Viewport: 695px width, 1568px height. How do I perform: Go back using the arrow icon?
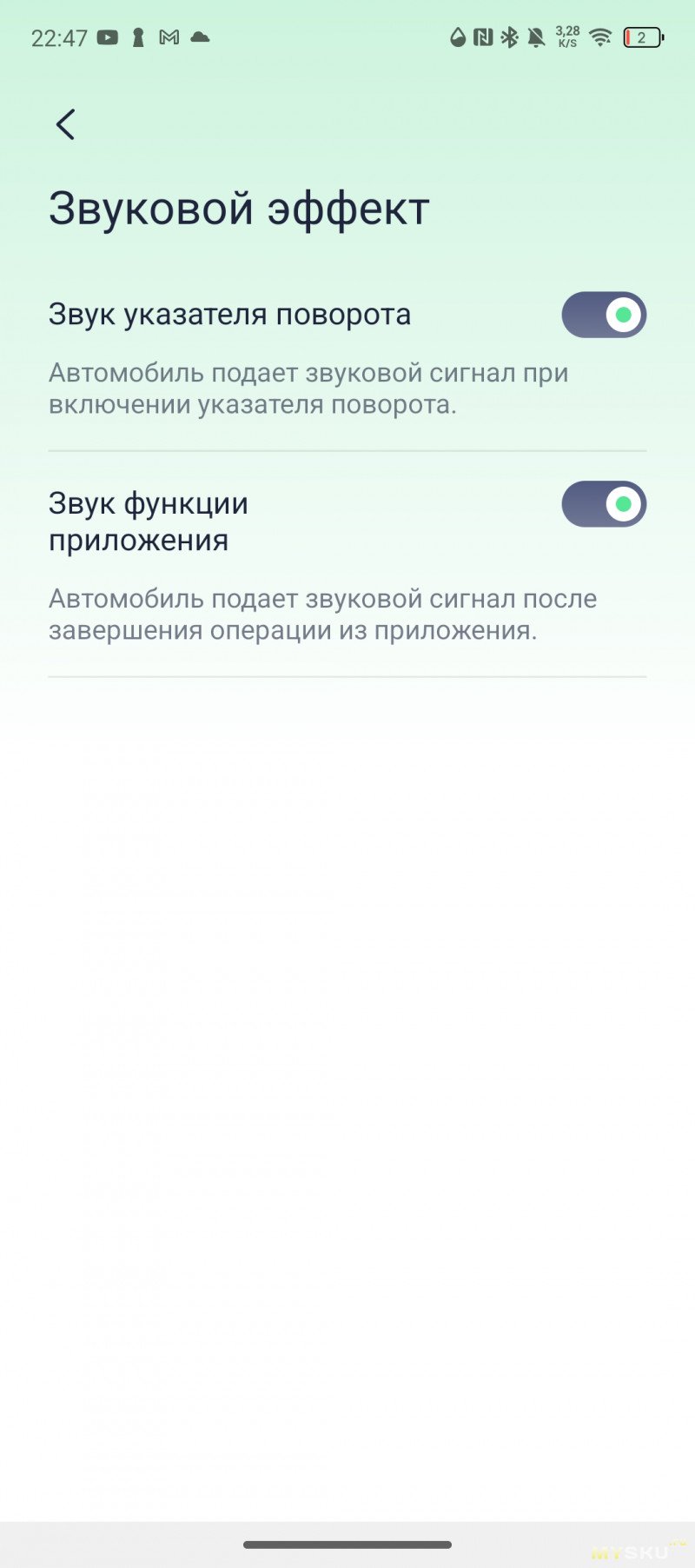(x=66, y=124)
